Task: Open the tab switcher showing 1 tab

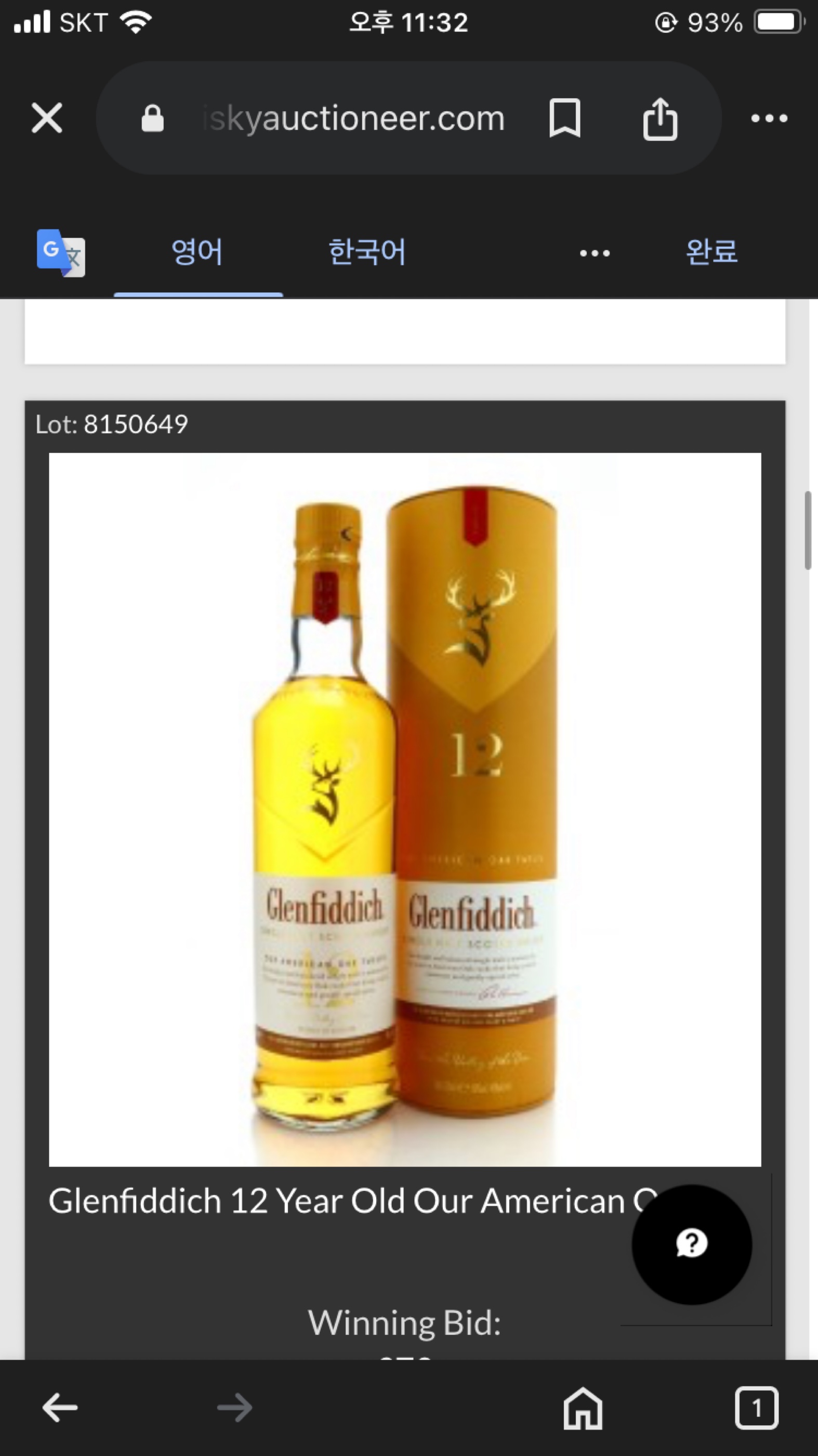Action: (x=757, y=1408)
